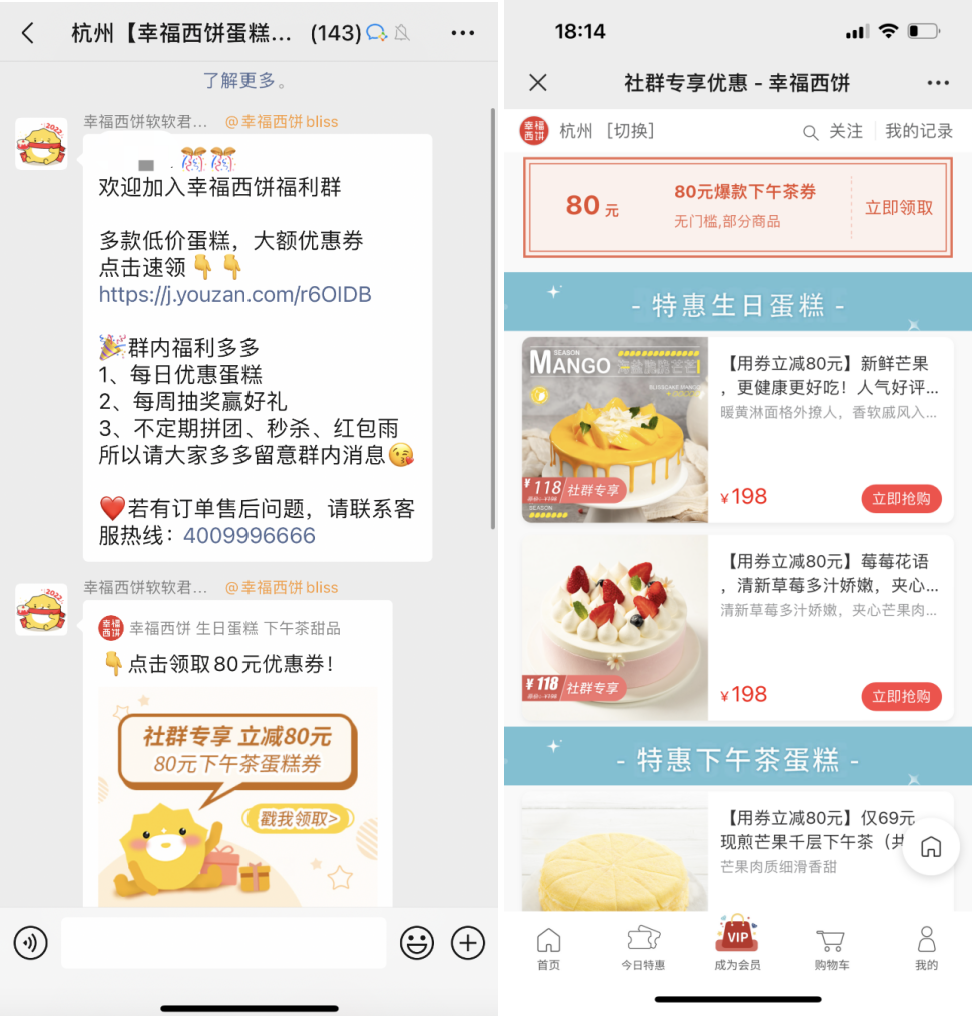972x1018 pixels.
Task: Switch chat input to voice message
Action: (31, 942)
